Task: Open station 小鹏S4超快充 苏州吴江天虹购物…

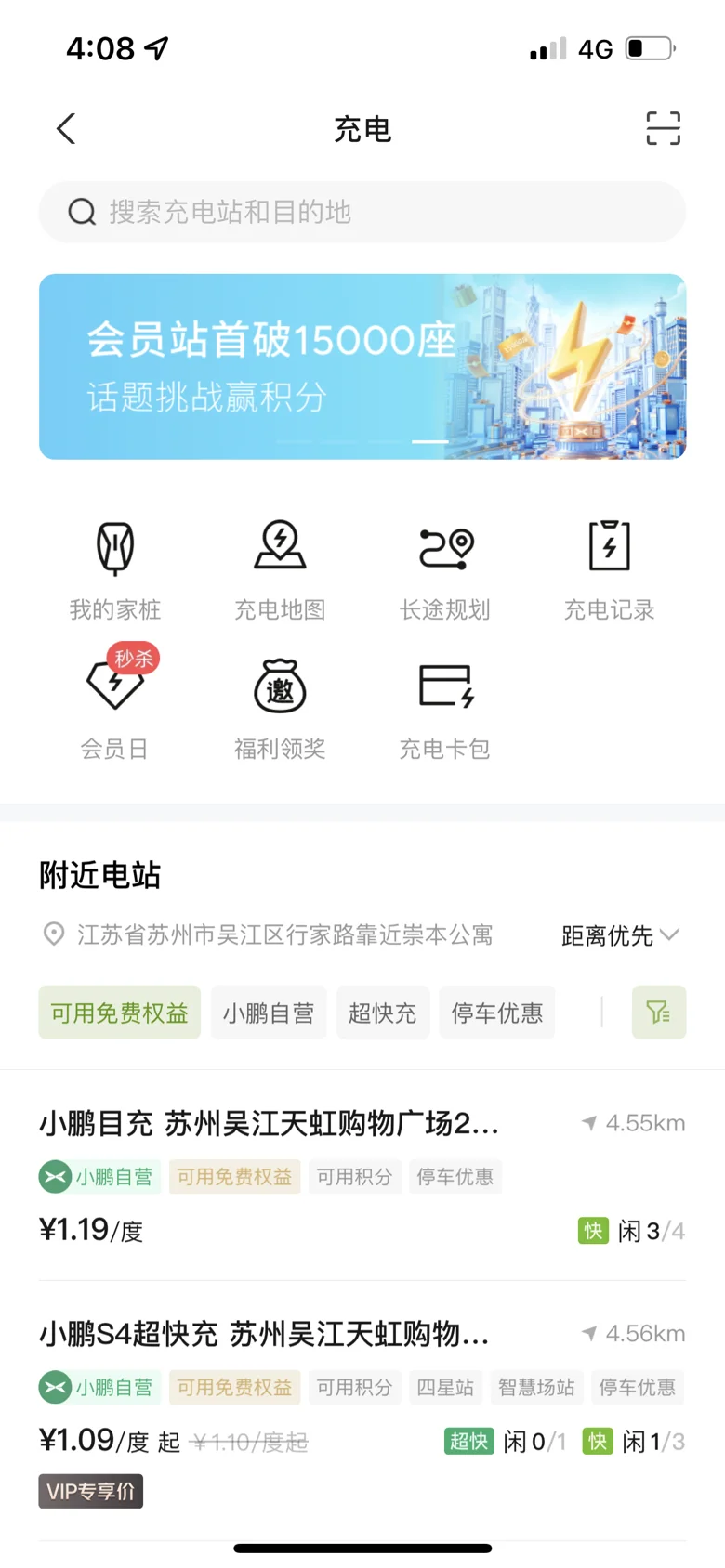Action: [265, 1335]
